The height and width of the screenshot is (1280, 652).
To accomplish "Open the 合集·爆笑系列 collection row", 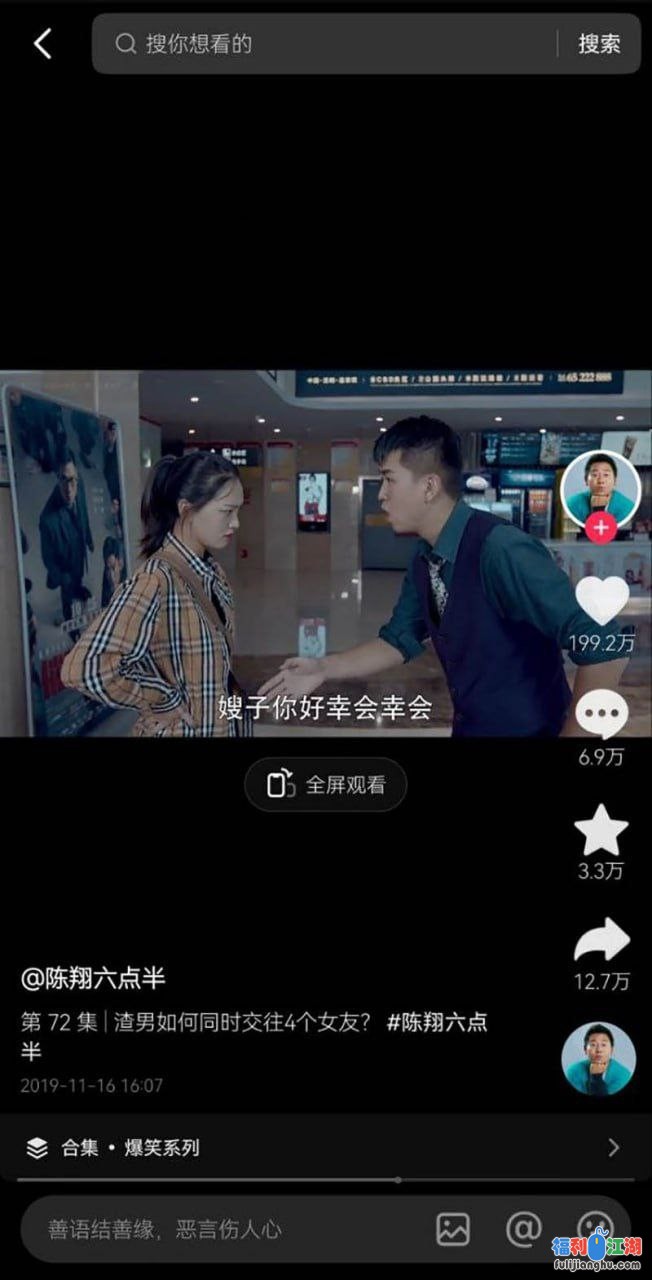I will (x=325, y=1148).
